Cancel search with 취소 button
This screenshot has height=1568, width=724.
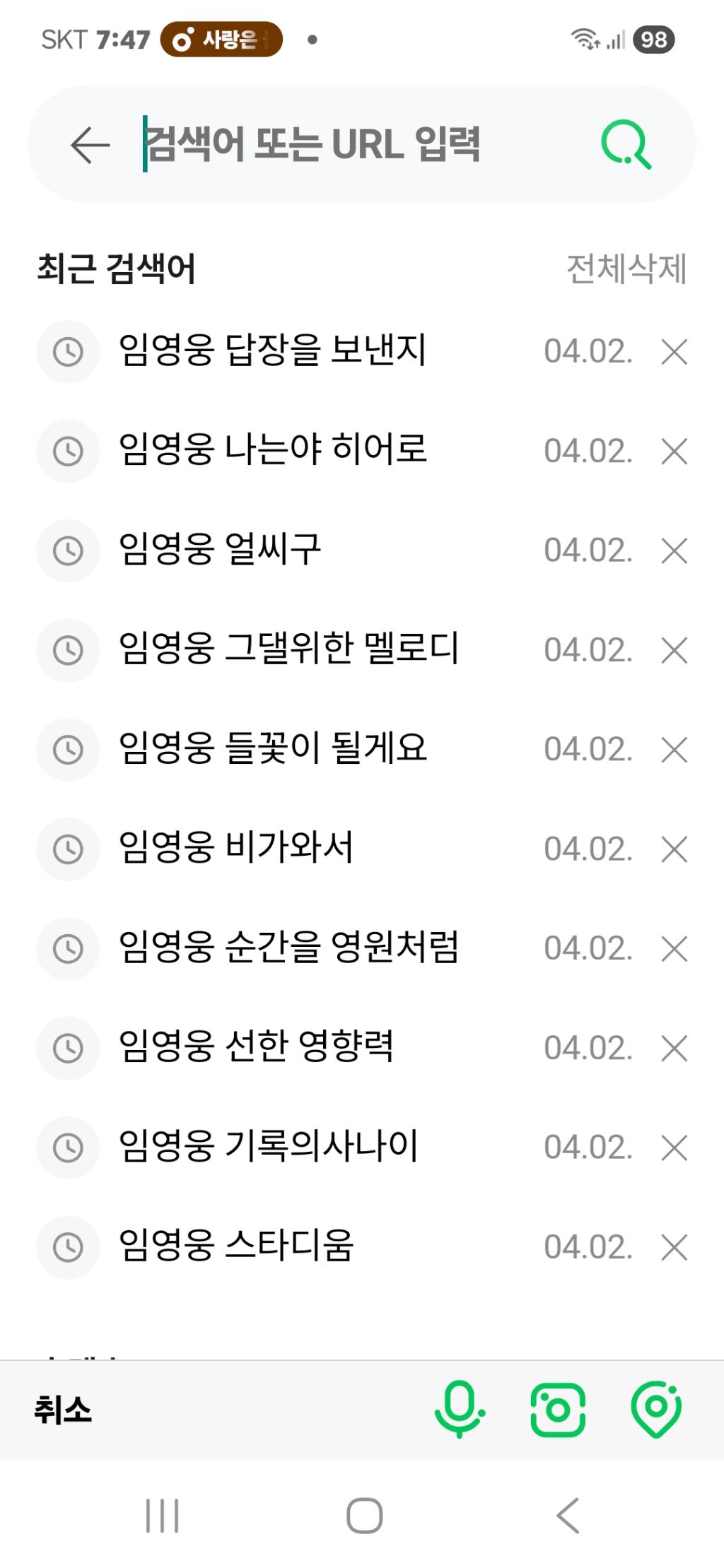tap(63, 1410)
